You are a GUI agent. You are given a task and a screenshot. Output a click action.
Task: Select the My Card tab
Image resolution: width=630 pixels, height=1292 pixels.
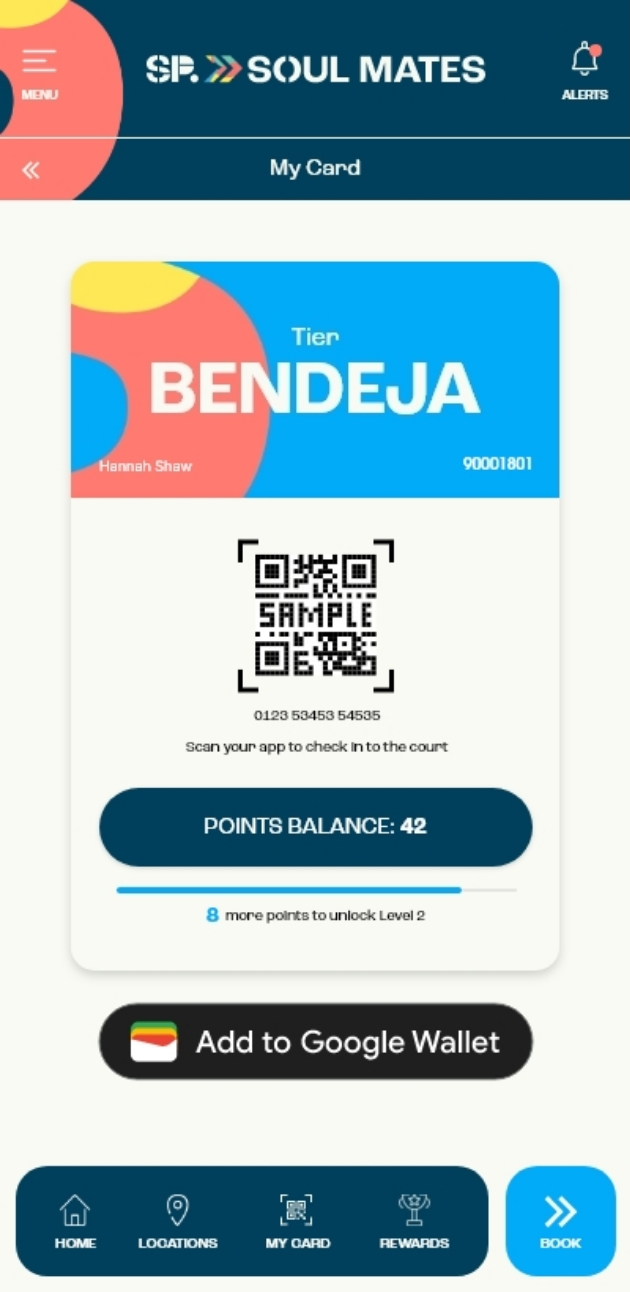(297, 1221)
